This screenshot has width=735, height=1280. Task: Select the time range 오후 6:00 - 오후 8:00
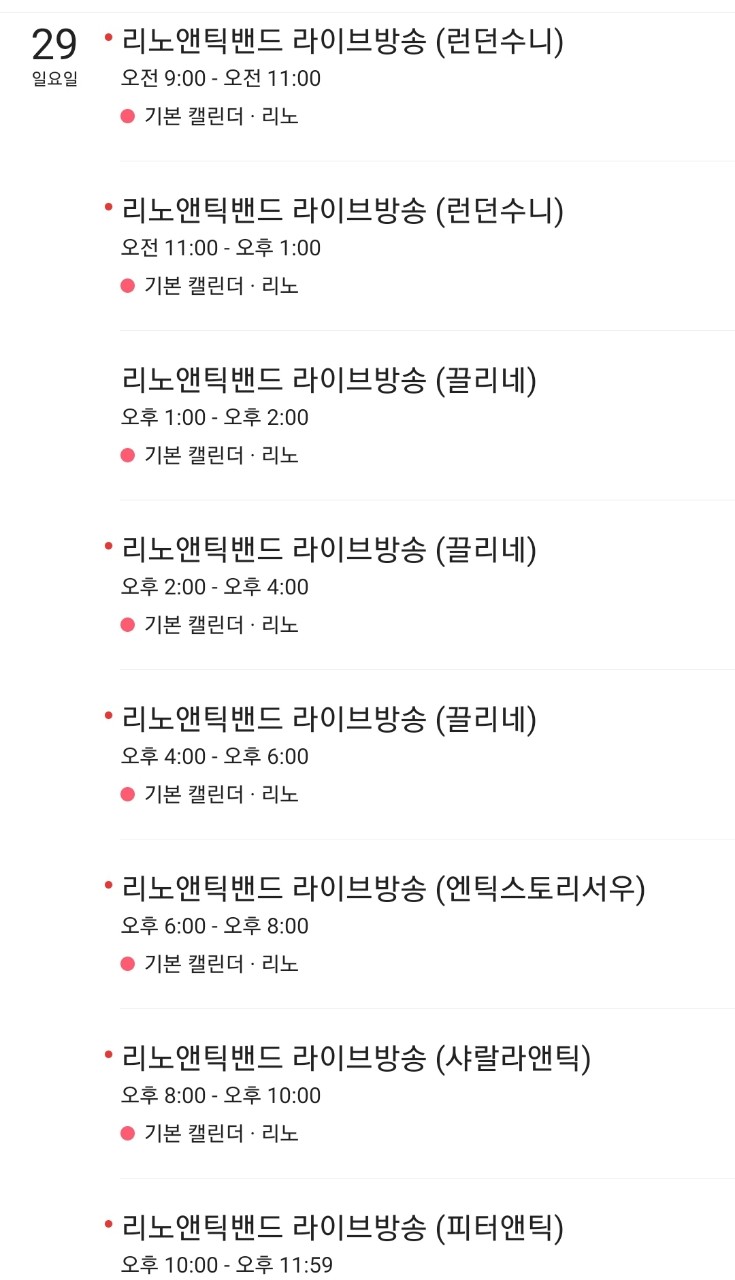pyautogui.click(x=215, y=926)
